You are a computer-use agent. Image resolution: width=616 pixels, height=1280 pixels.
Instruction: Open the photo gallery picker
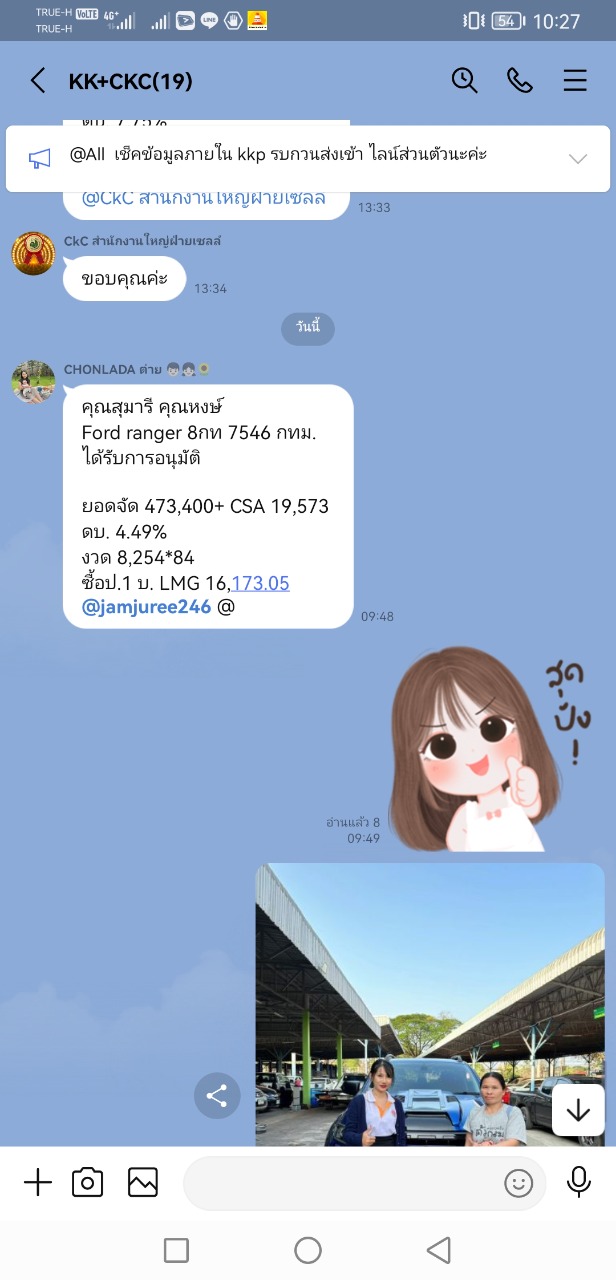coord(143,1183)
